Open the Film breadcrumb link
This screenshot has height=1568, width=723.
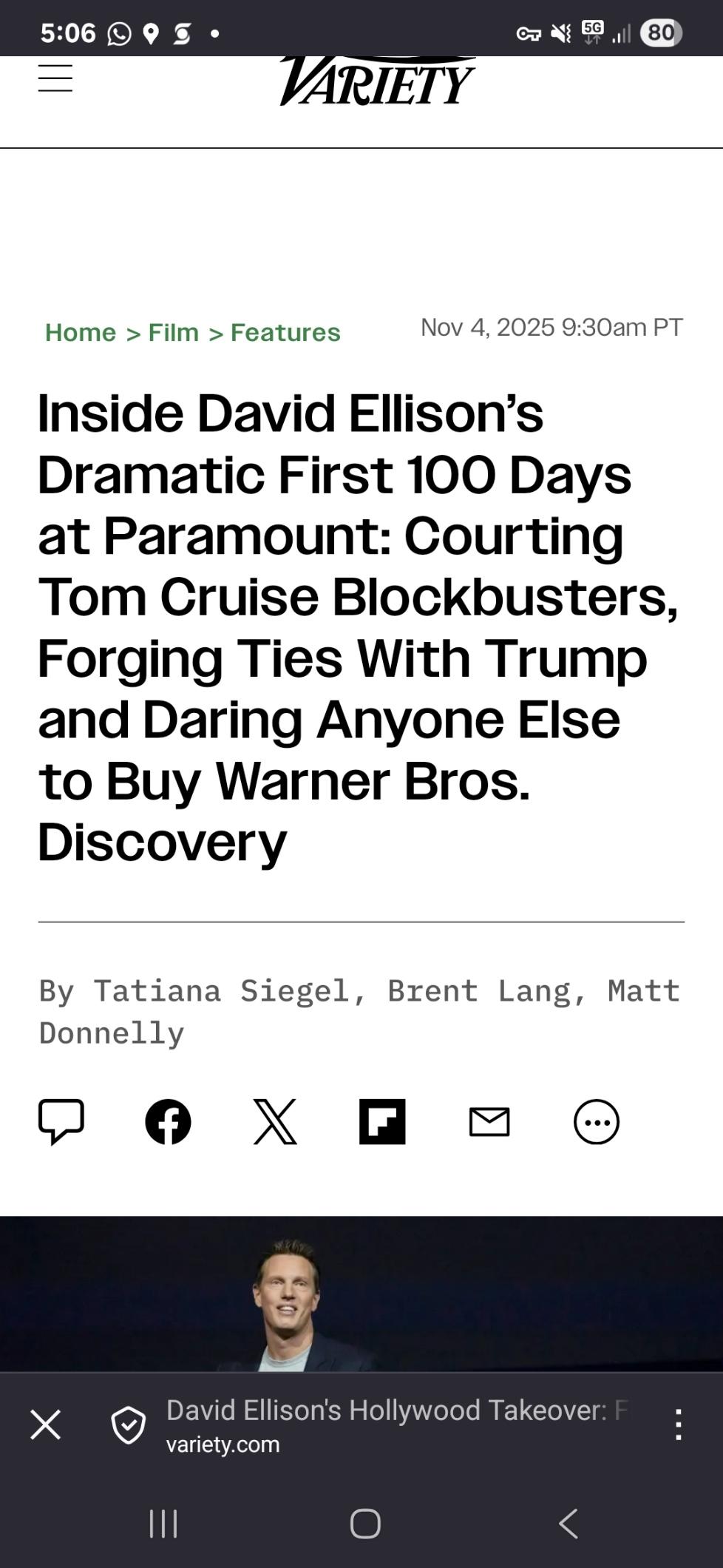173,333
